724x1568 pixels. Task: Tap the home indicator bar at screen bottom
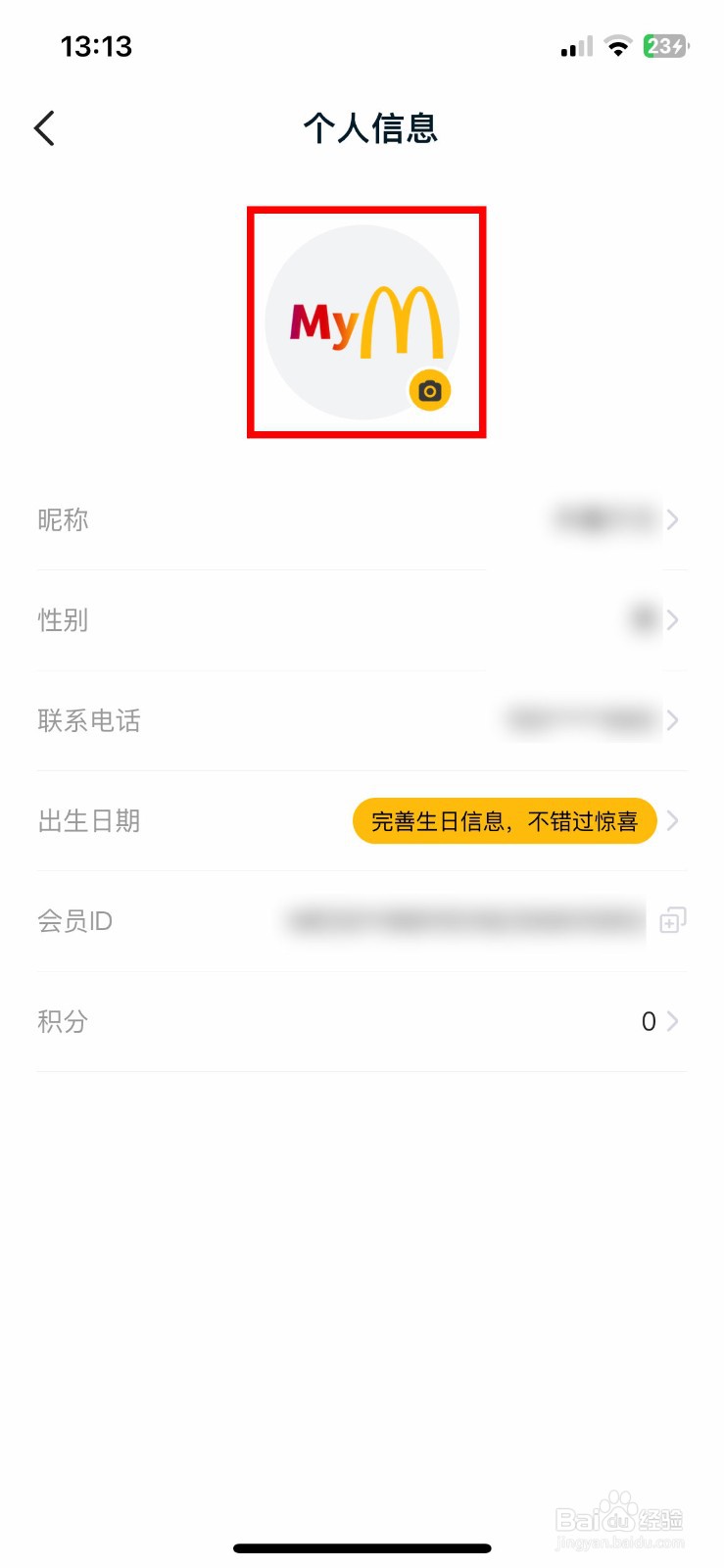tap(362, 1548)
